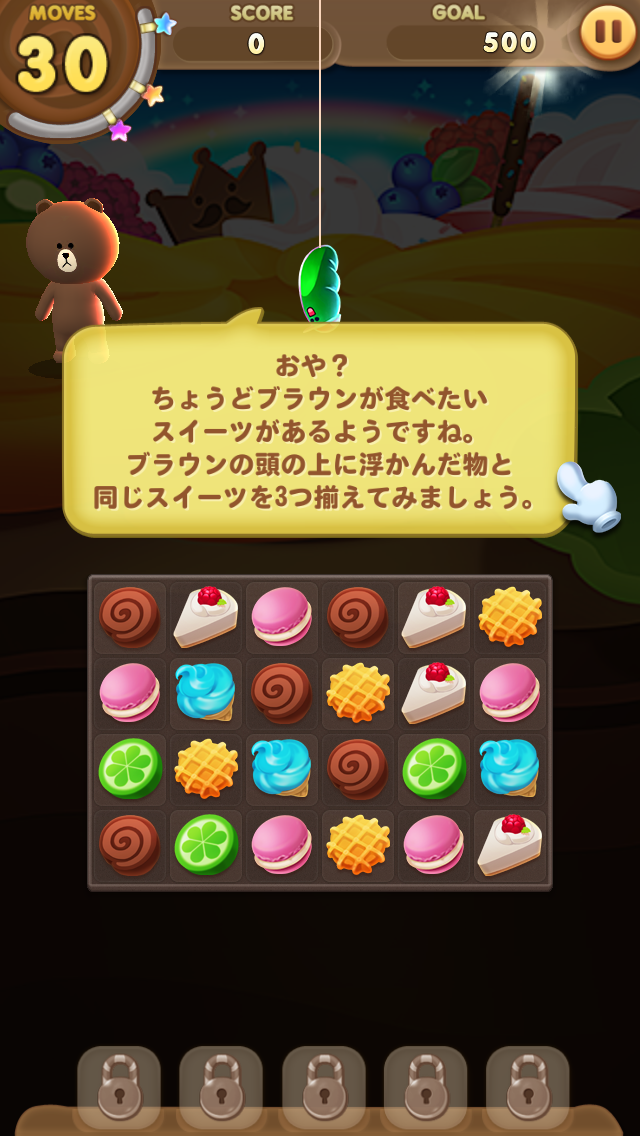Screen dimensions: 640x1136
Task: Pause the game
Action: tap(607, 33)
